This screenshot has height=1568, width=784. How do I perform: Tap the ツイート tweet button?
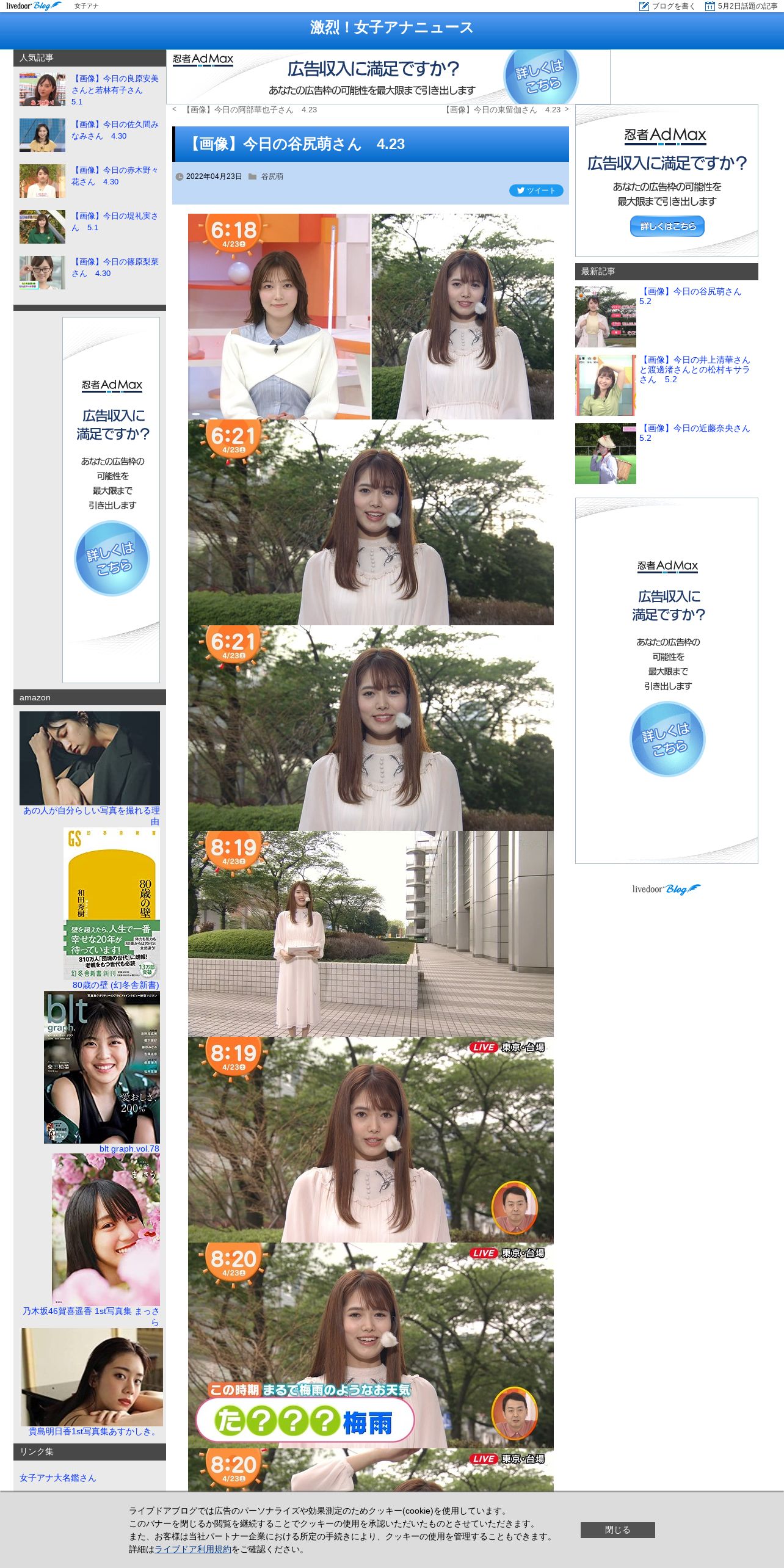[x=536, y=191]
